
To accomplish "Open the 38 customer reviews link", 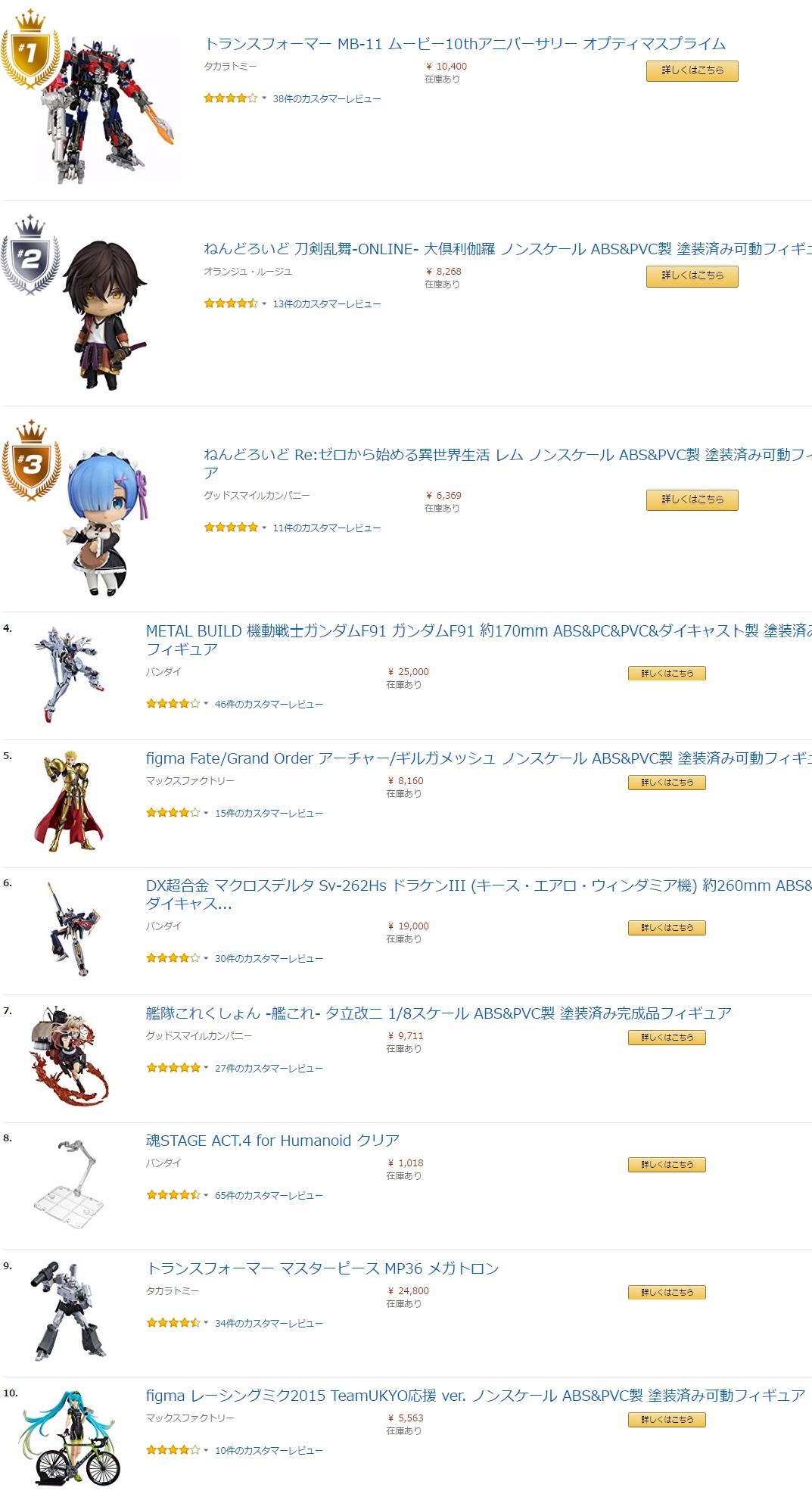I will pyautogui.click(x=326, y=99).
